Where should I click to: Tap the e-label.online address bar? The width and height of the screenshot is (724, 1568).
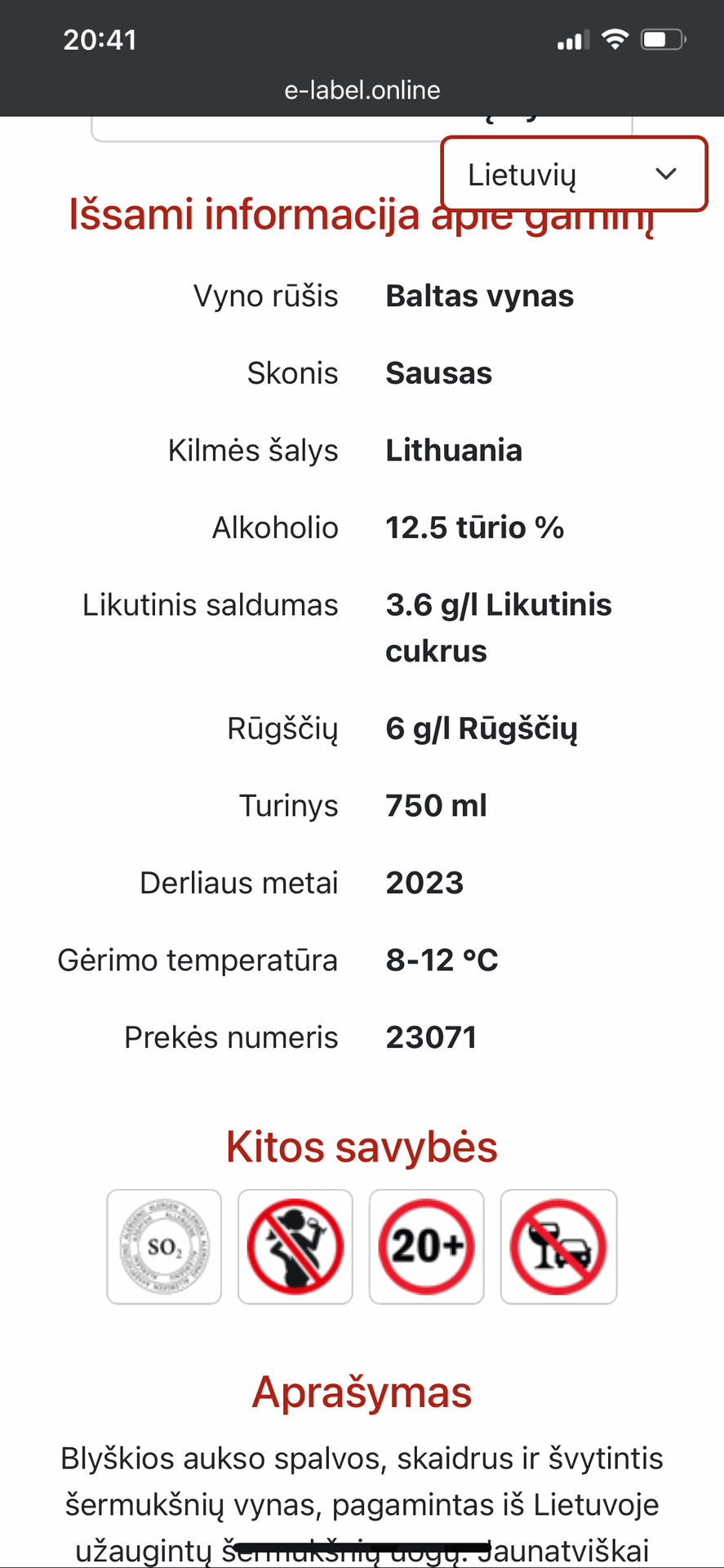[362, 90]
